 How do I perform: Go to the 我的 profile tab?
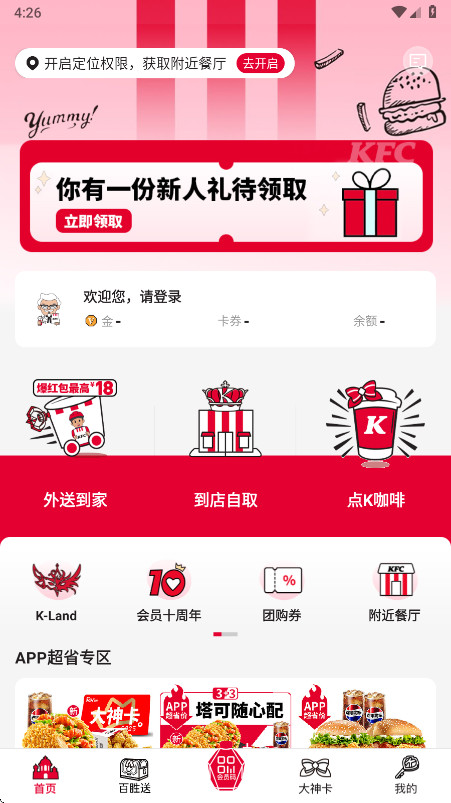coord(406,775)
